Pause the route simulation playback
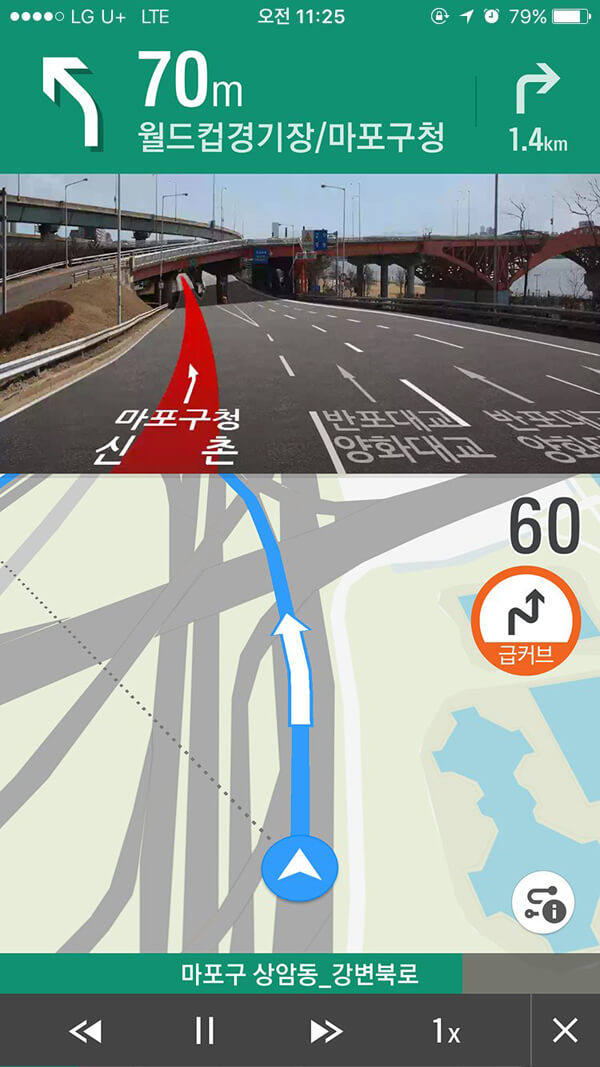 tap(205, 1030)
